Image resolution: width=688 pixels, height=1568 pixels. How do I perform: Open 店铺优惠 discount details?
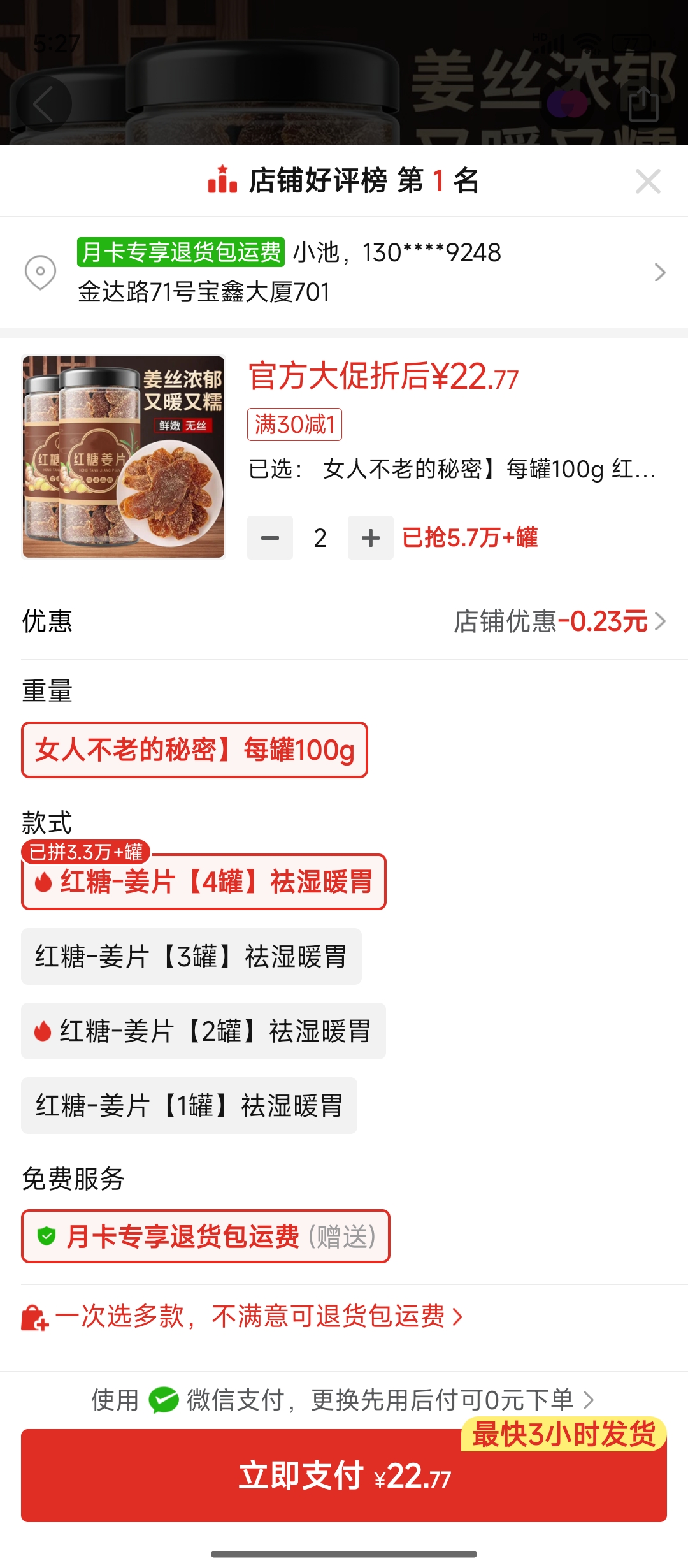pos(559,621)
